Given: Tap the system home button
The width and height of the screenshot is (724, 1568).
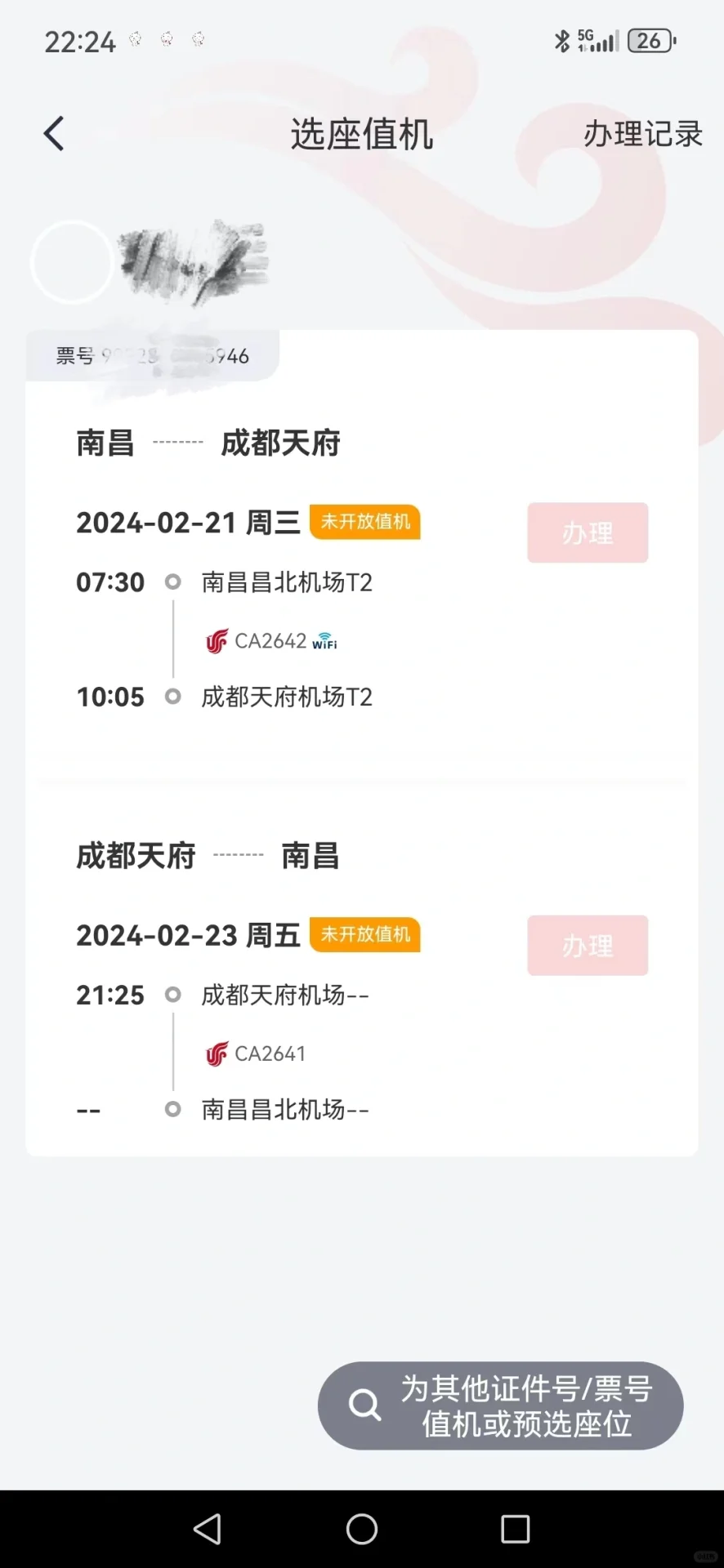Looking at the screenshot, I should (x=362, y=1529).
